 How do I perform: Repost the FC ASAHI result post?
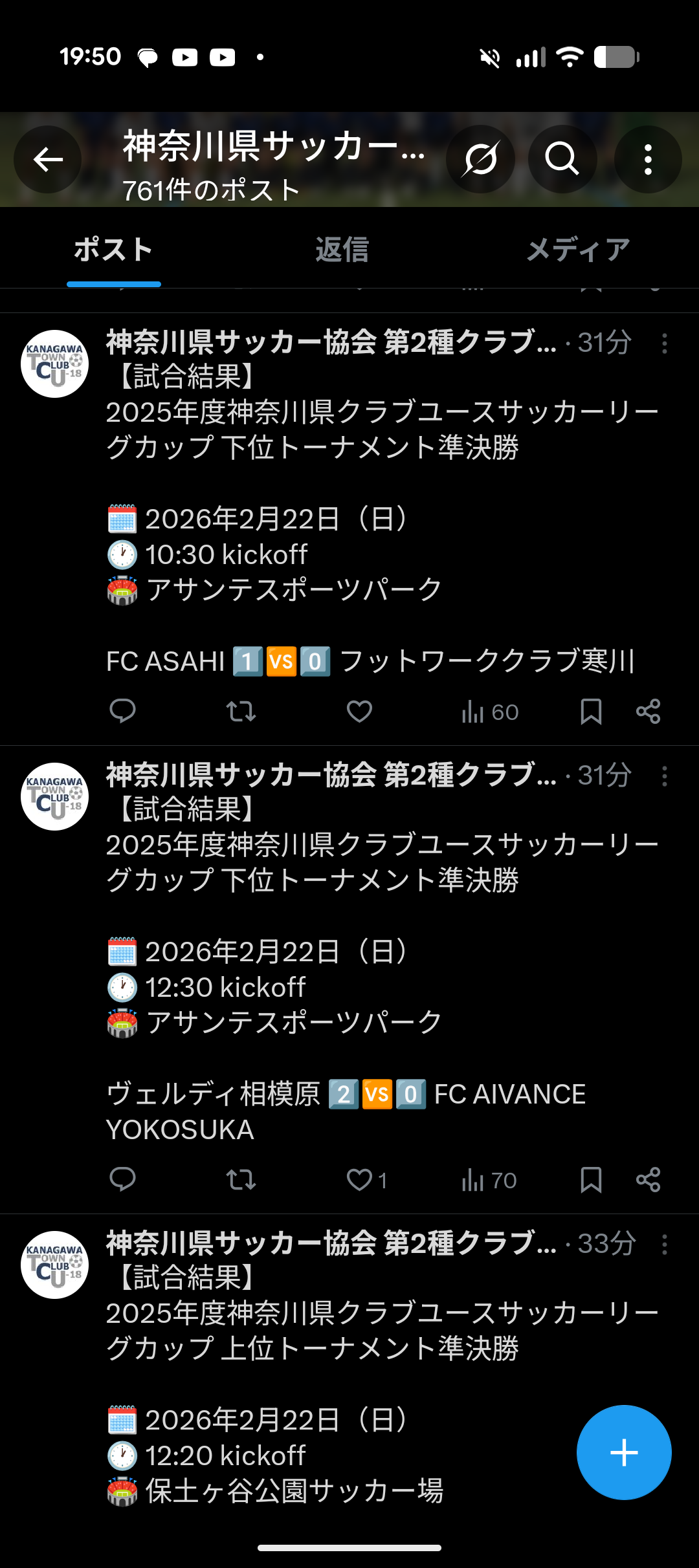pyautogui.click(x=241, y=712)
